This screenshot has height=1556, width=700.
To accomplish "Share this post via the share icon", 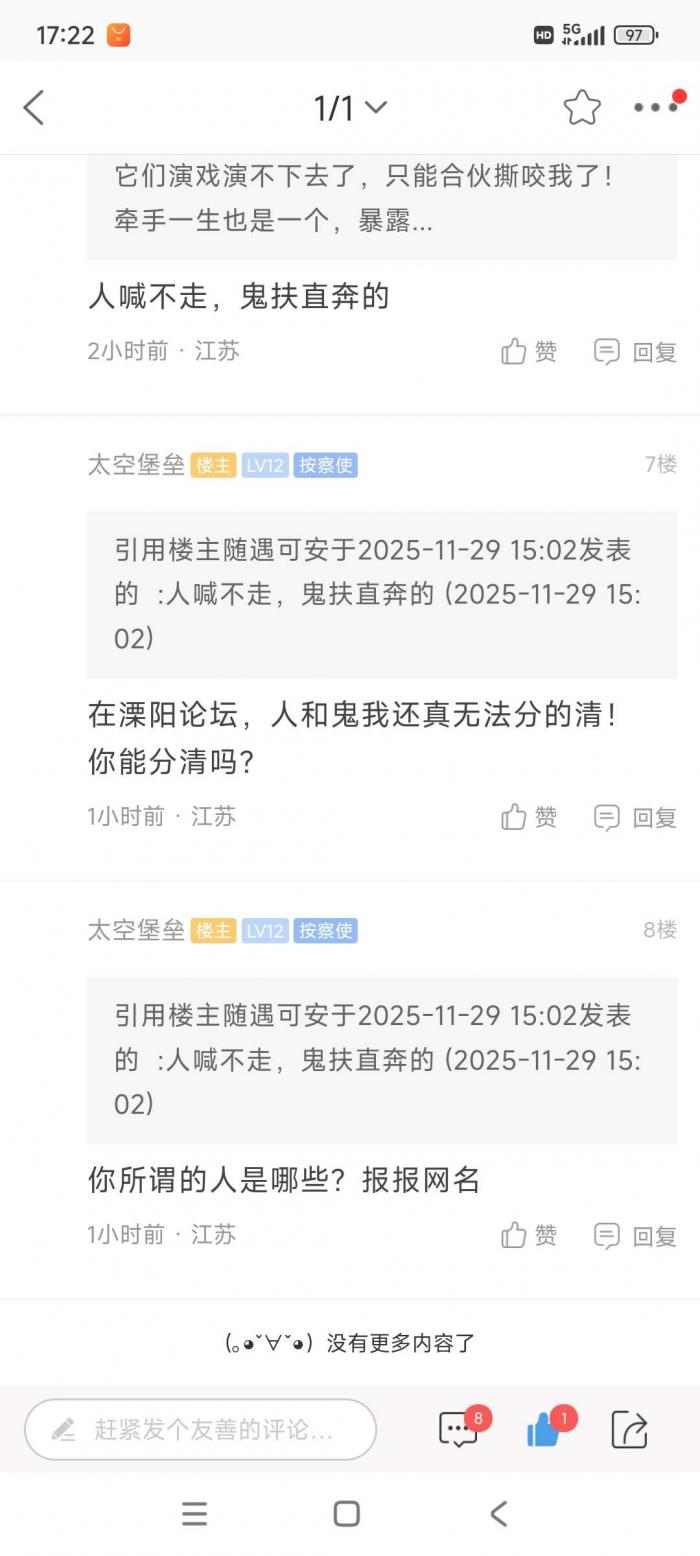I will tap(629, 1429).
